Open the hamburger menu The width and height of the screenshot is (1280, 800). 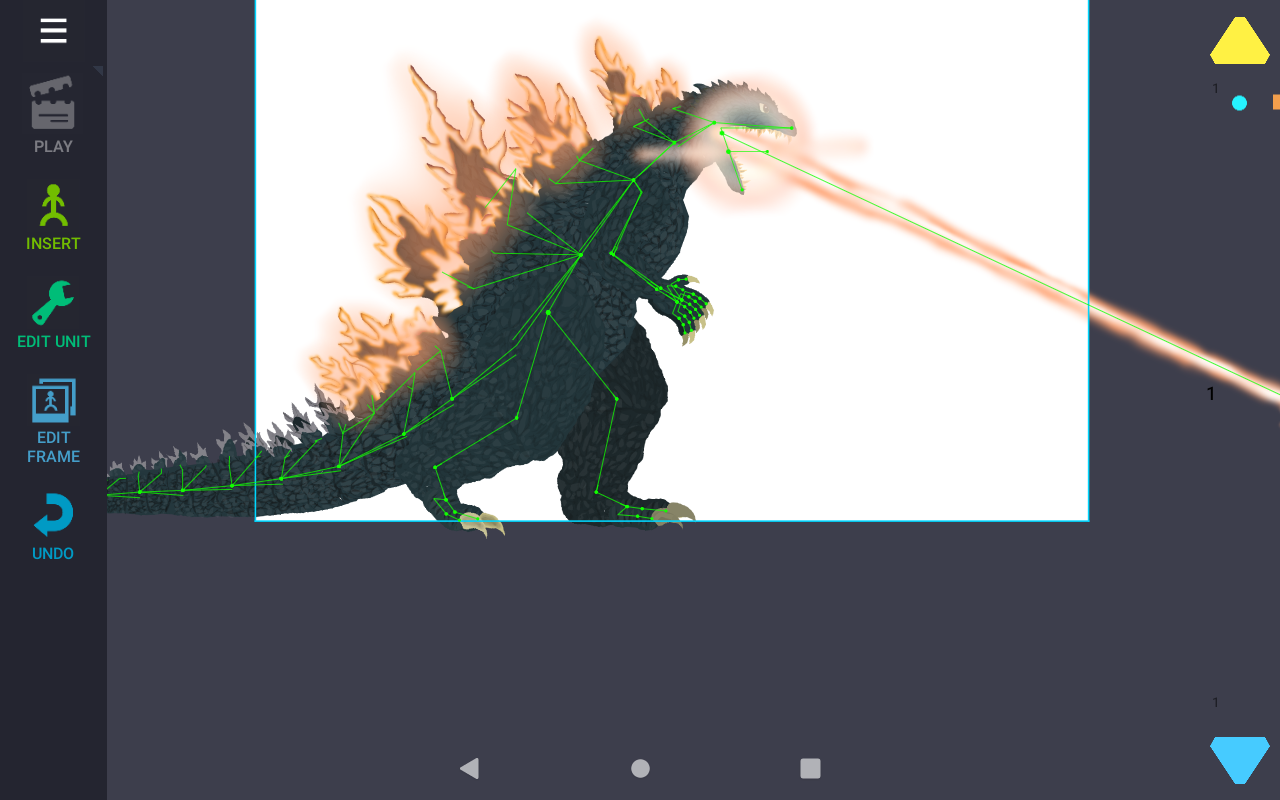click(x=53, y=31)
